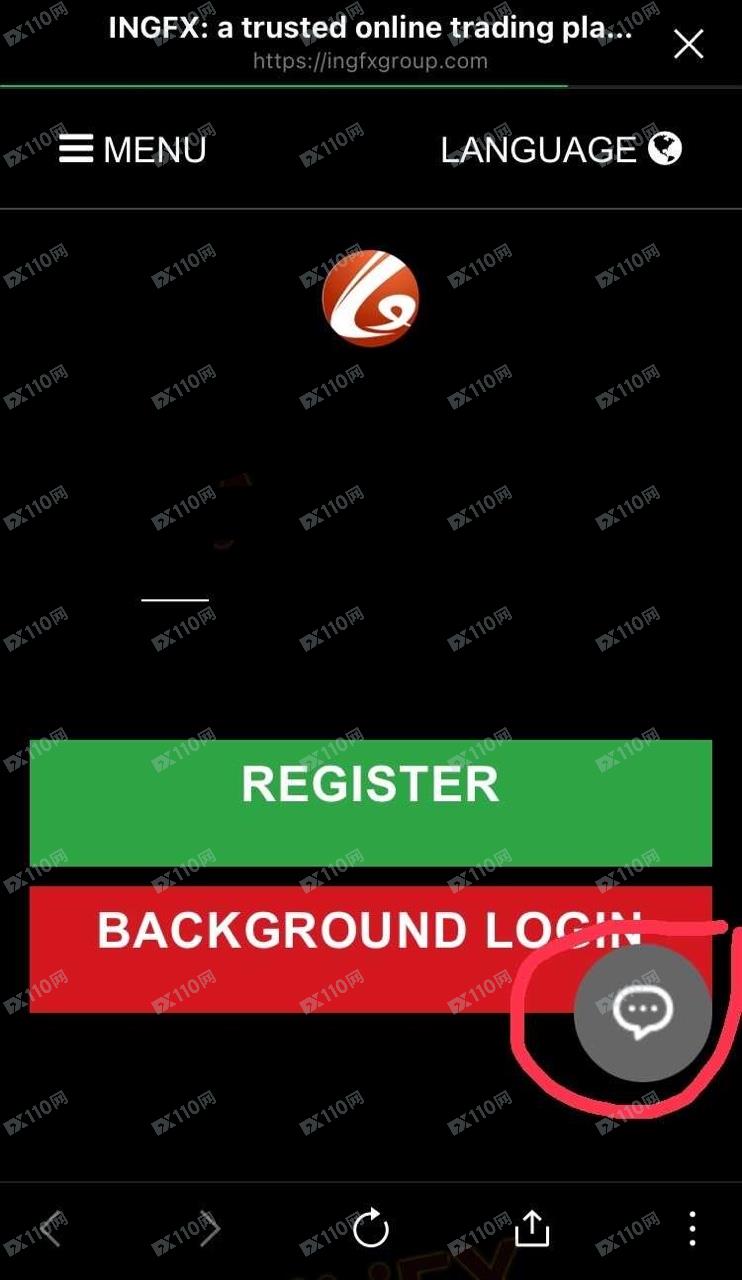Open the live chat bubble
This screenshot has width=742, height=1280.
point(643,1013)
